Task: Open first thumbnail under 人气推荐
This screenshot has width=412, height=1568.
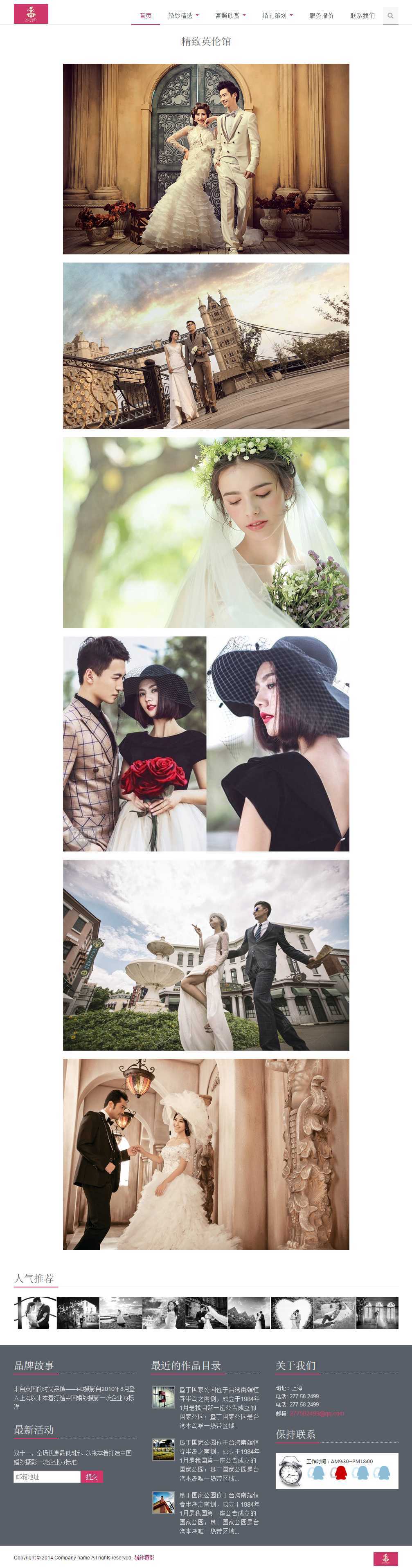Action: (35, 1312)
